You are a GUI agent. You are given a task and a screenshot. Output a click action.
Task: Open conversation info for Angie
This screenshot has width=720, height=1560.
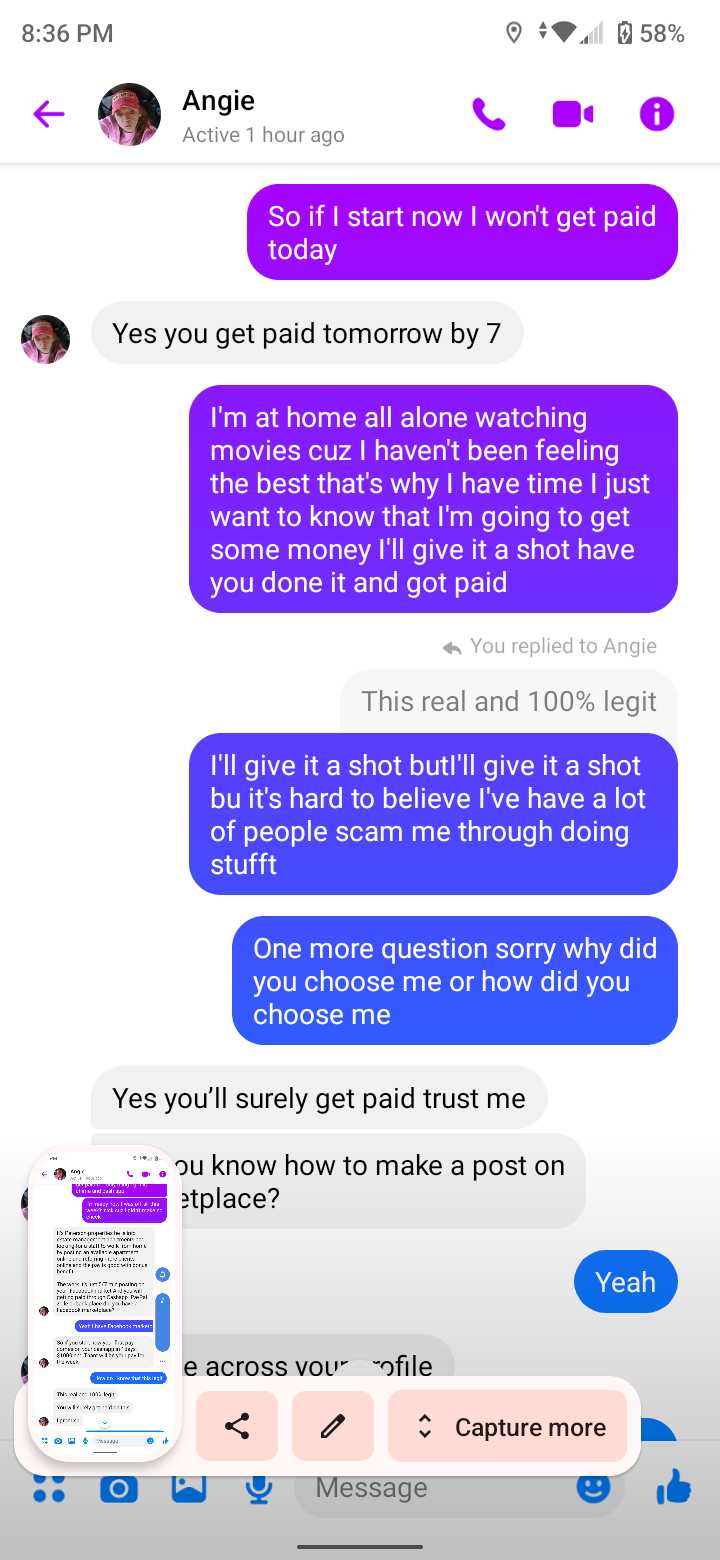tap(656, 115)
